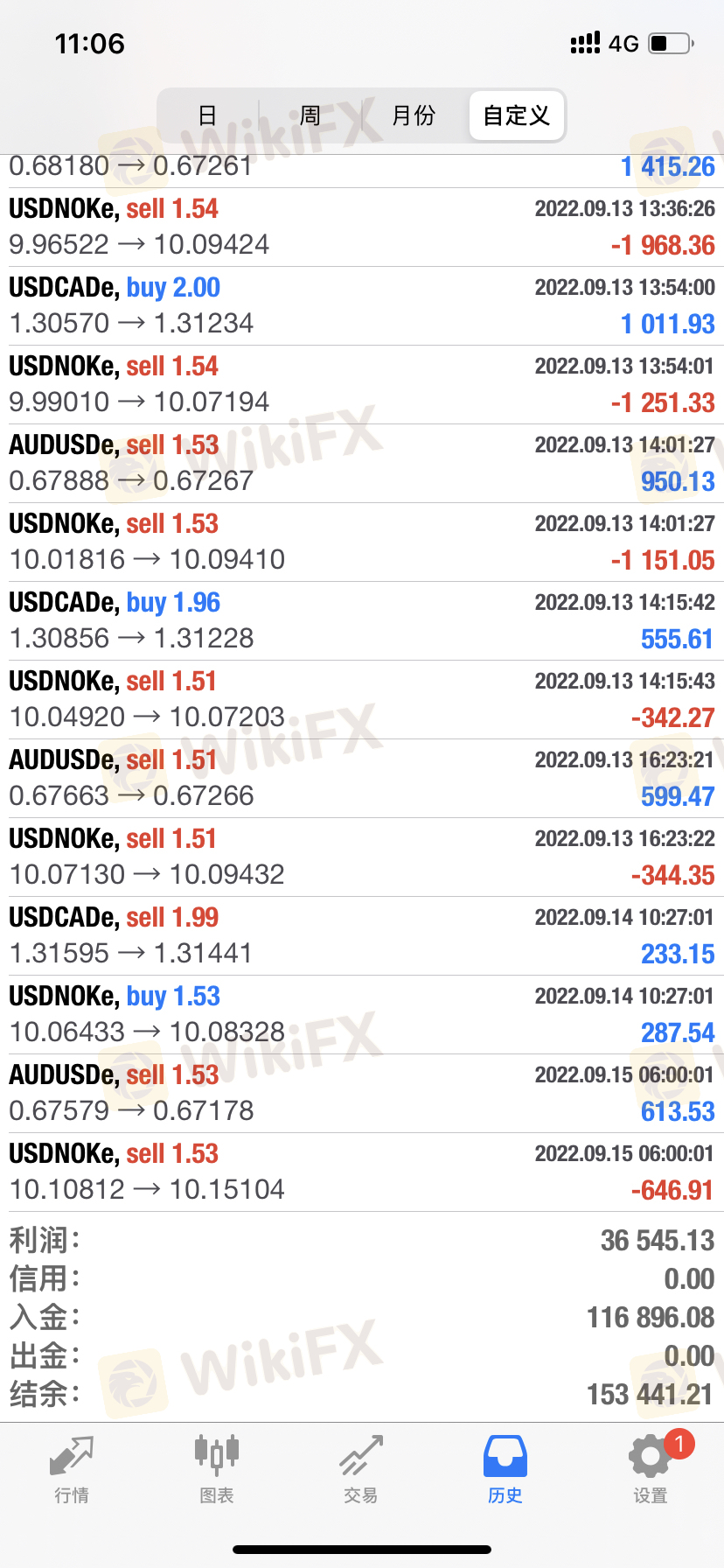Switch to the 图表 chart tab
This screenshot has height=1568, width=724.
pyautogui.click(x=216, y=1470)
